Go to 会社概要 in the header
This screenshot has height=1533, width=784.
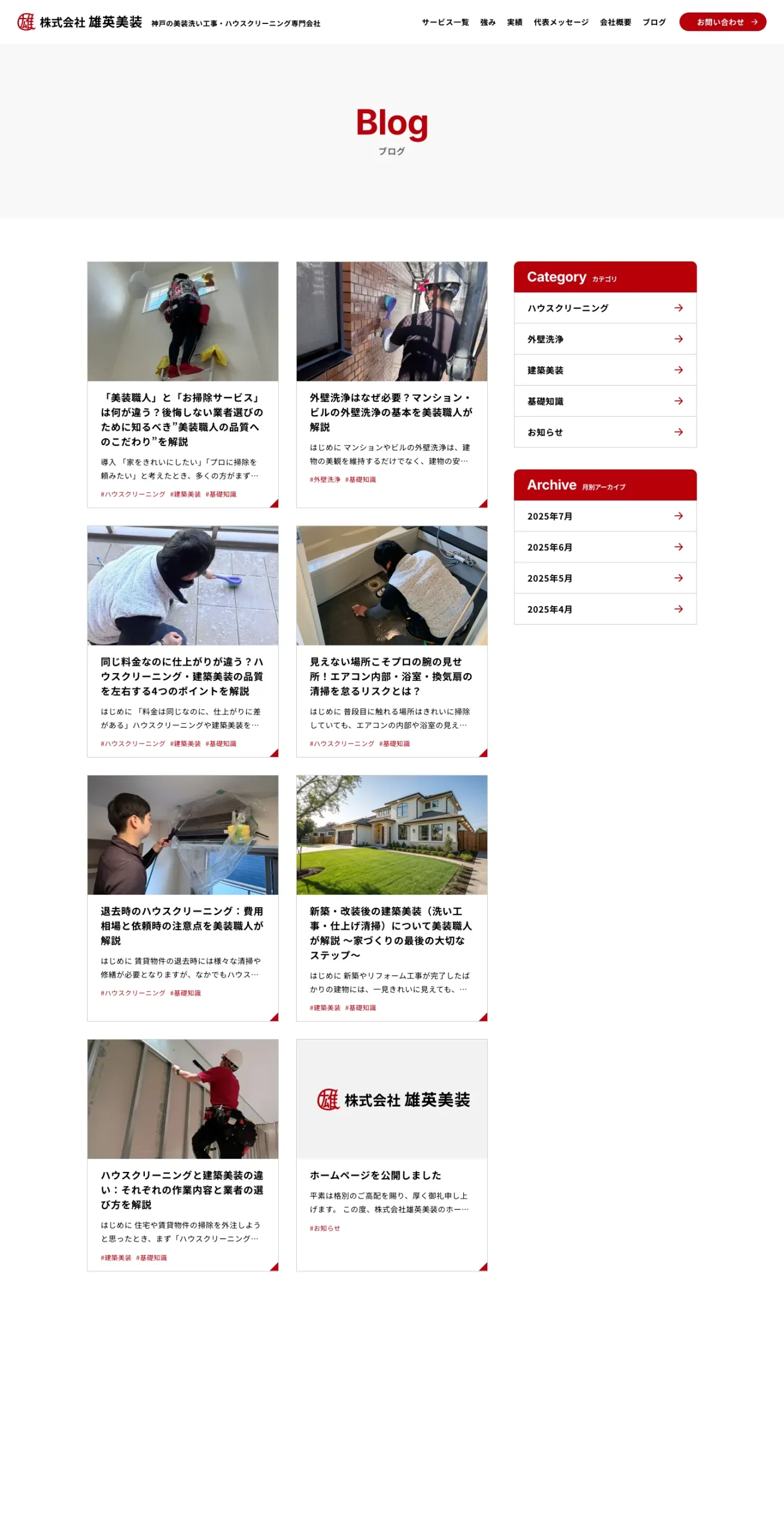point(615,22)
